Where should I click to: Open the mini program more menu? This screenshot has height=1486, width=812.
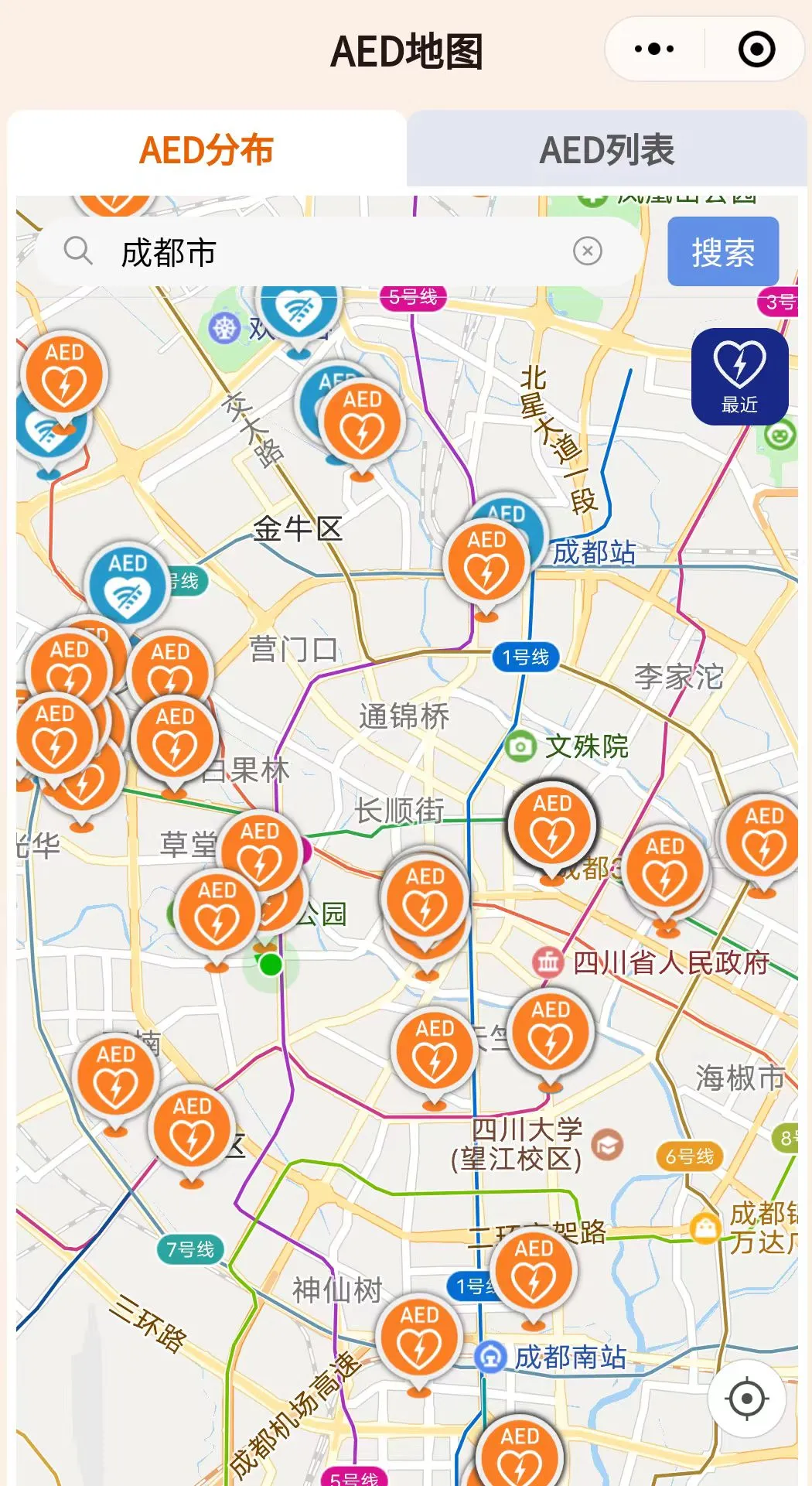(654, 50)
